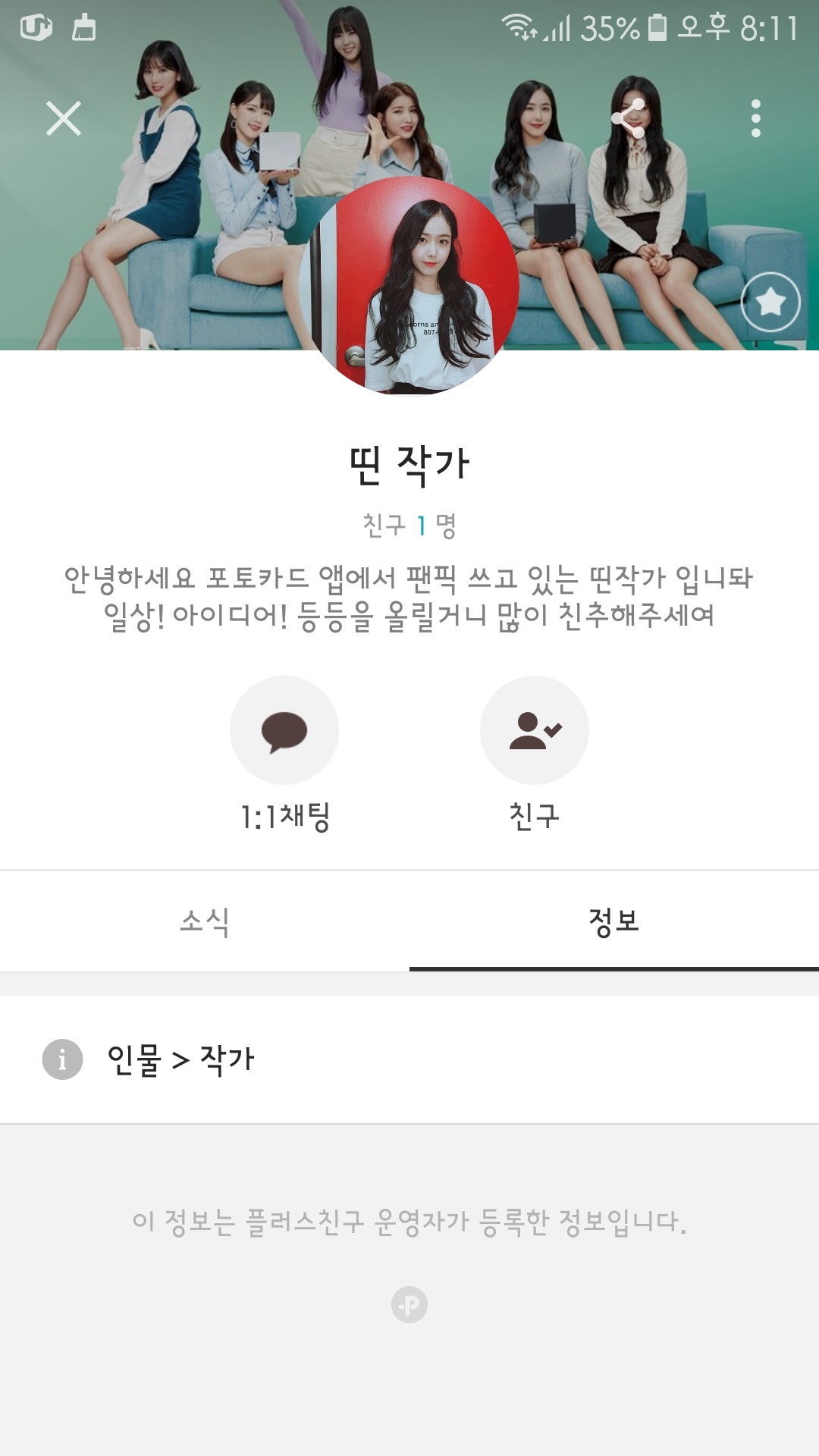This screenshot has width=819, height=1456.
Task: Open the three-dot overflow menu
Action: [755, 118]
